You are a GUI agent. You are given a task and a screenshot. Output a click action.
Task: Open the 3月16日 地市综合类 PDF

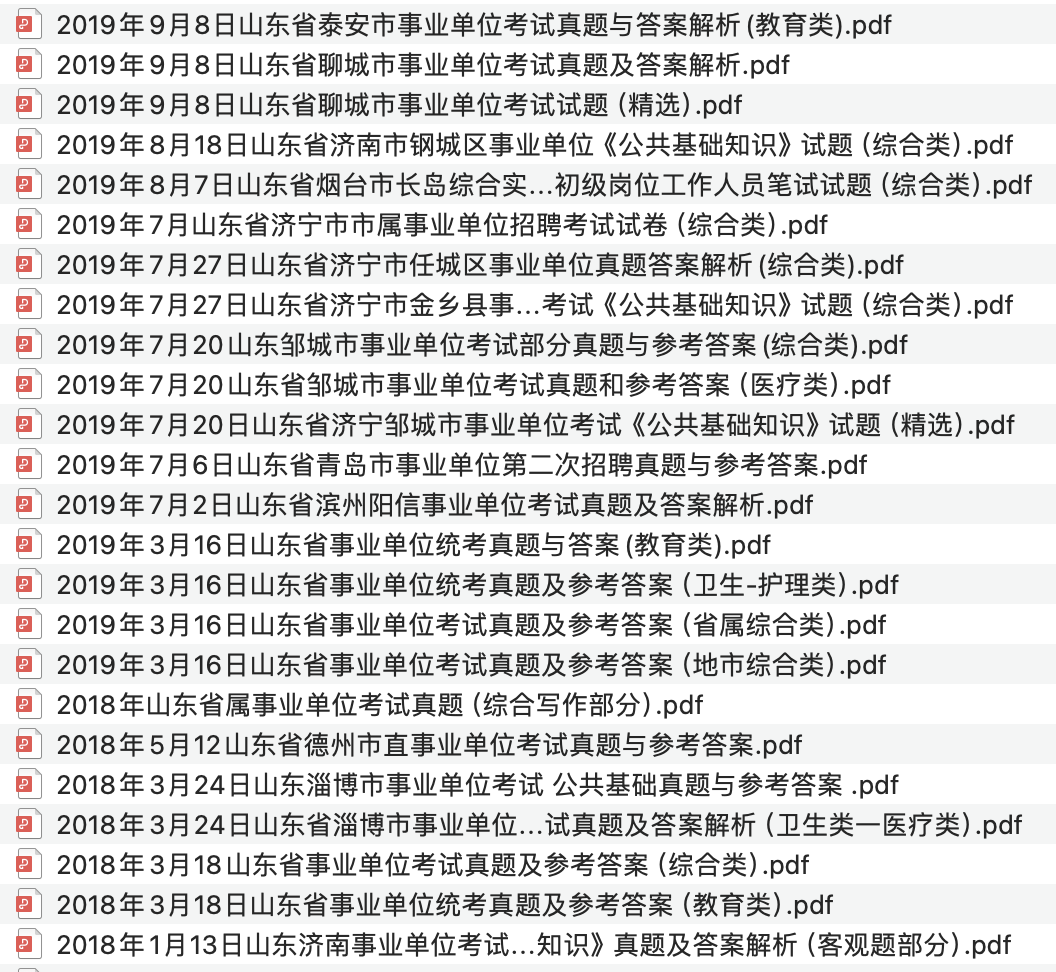(x=471, y=665)
